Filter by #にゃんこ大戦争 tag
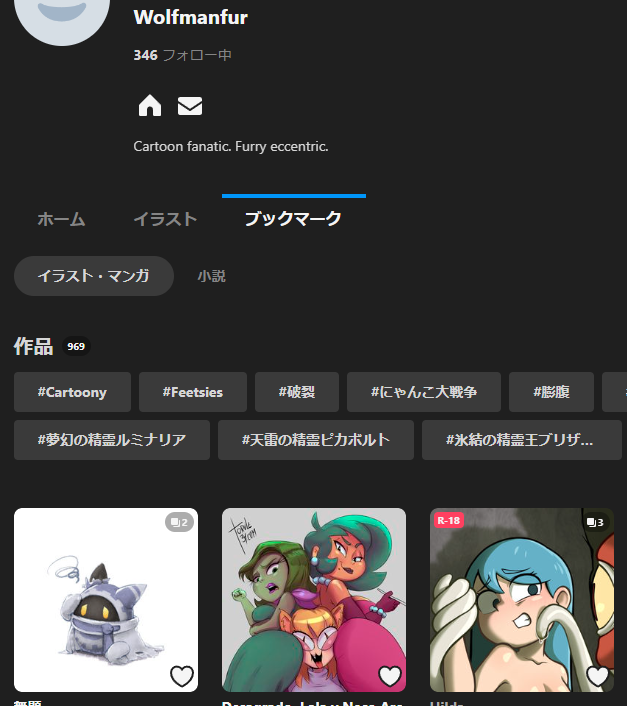 click(424, 392)
